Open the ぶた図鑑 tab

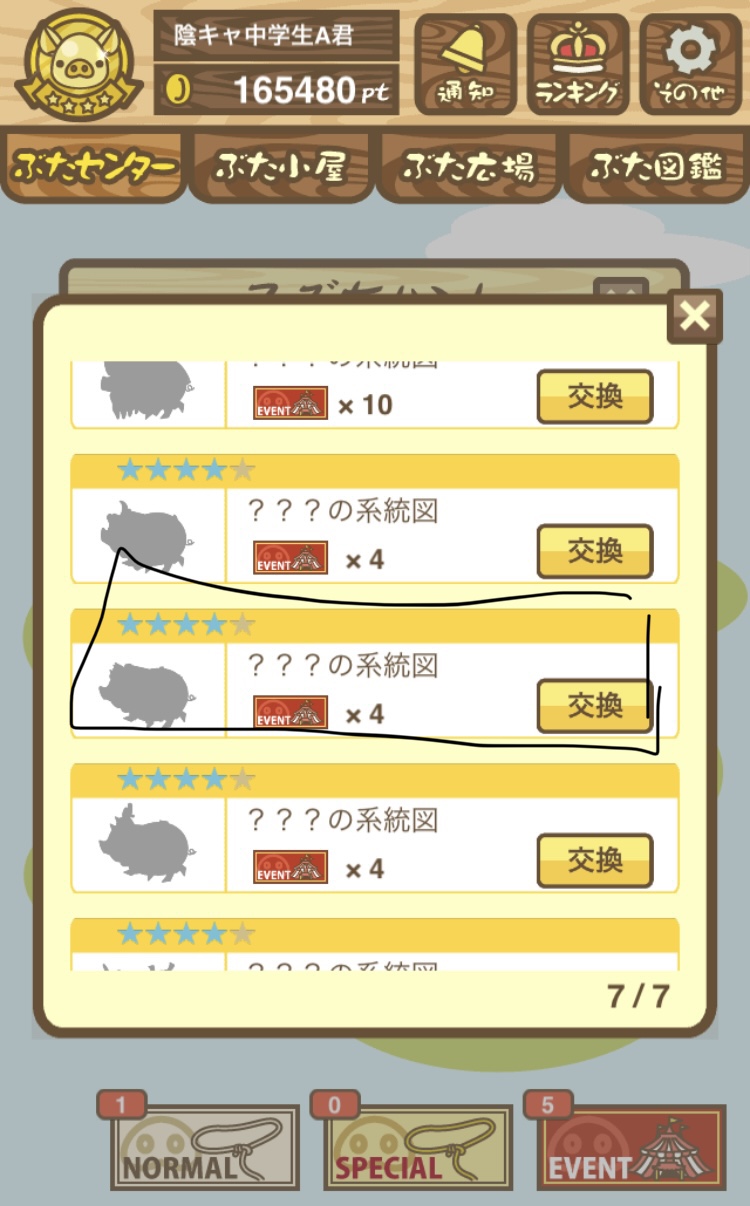[x=656, y=166]
